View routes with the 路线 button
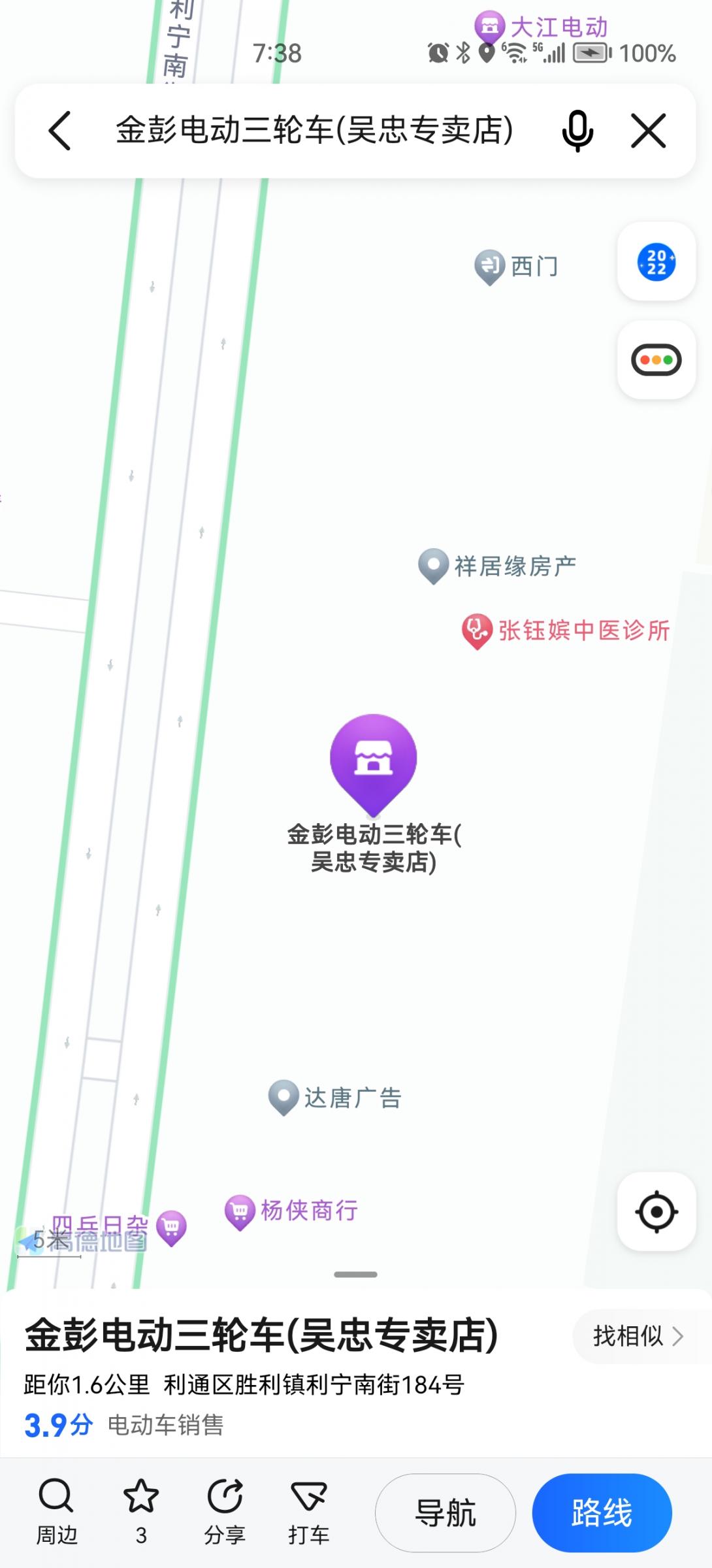 point(602,1512)
